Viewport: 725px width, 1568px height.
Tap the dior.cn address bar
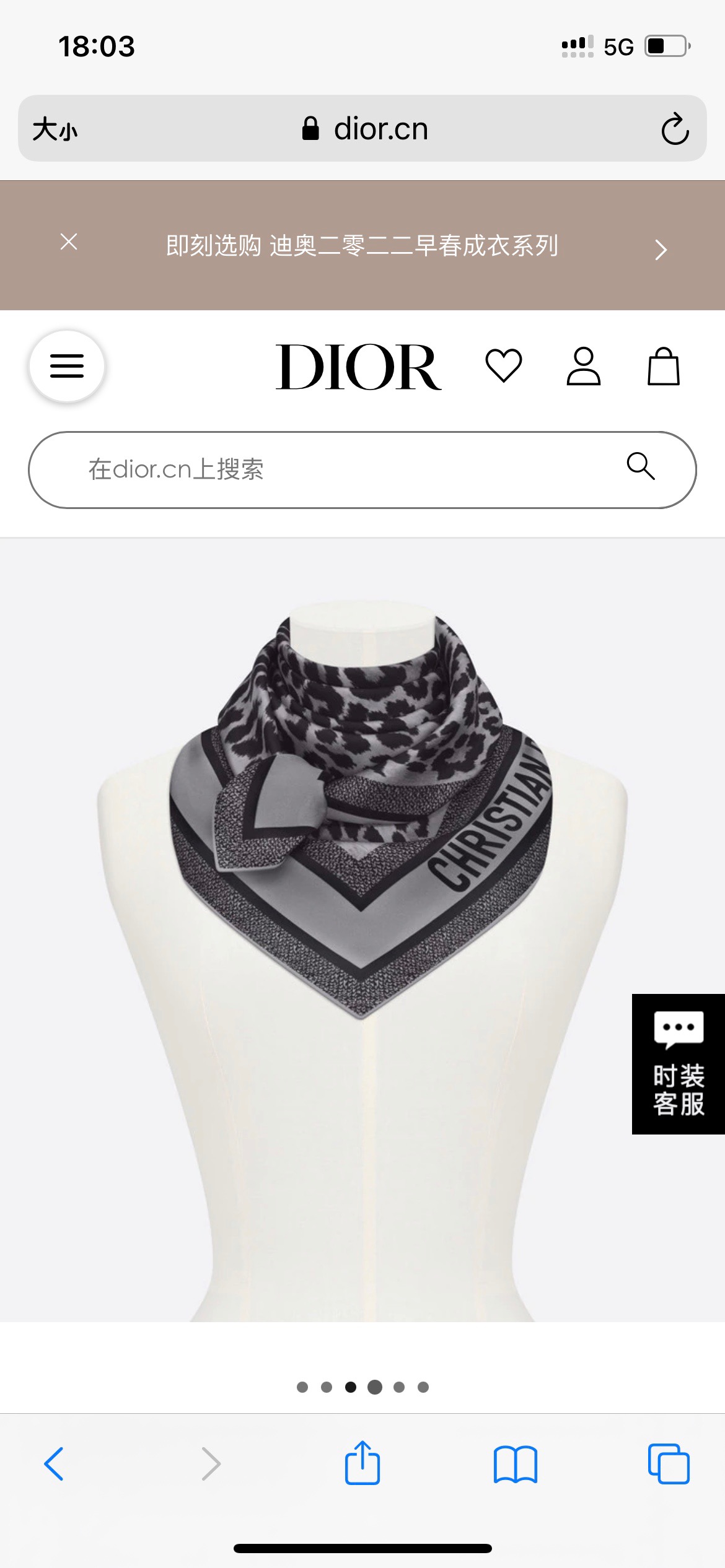tap(366, 129)
